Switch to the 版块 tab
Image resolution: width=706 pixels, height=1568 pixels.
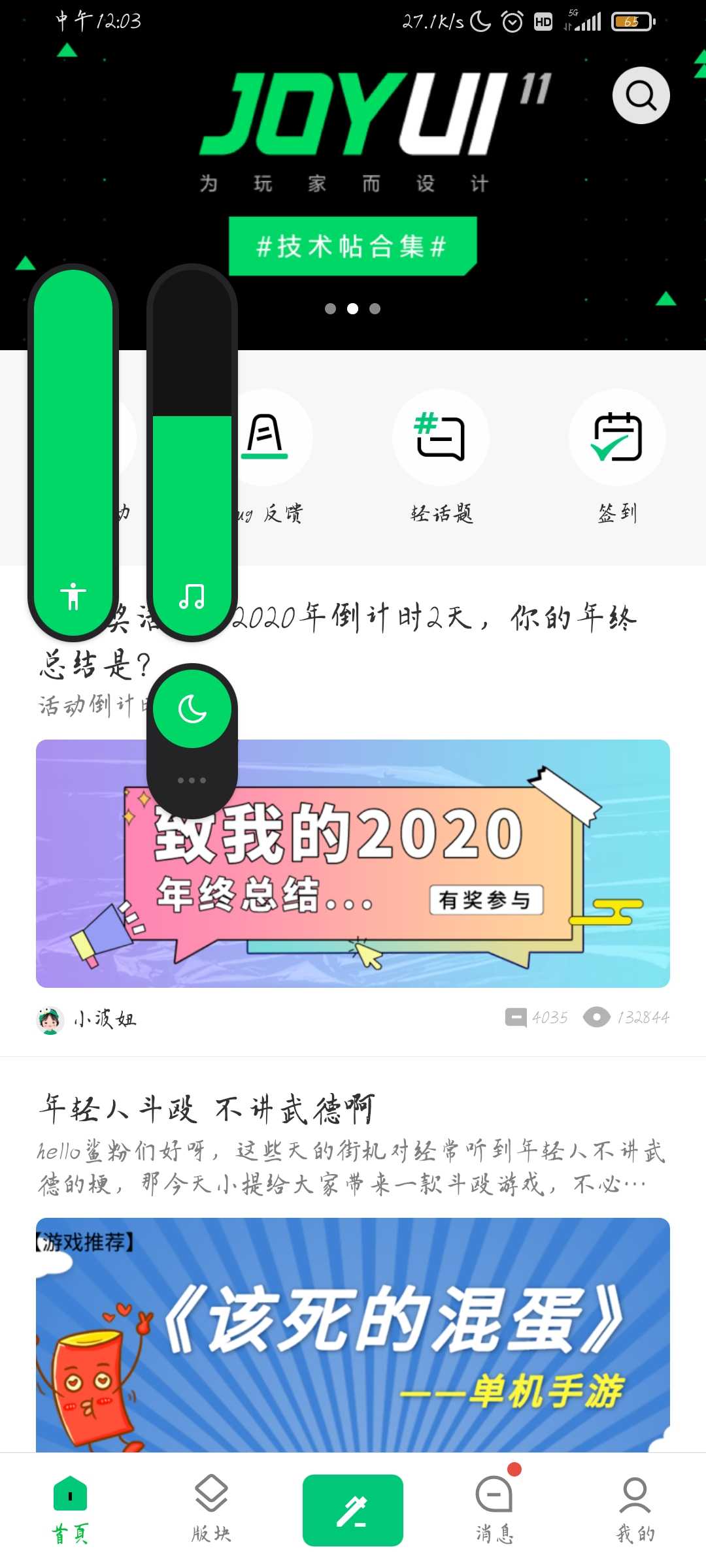tap(211, 1510)
